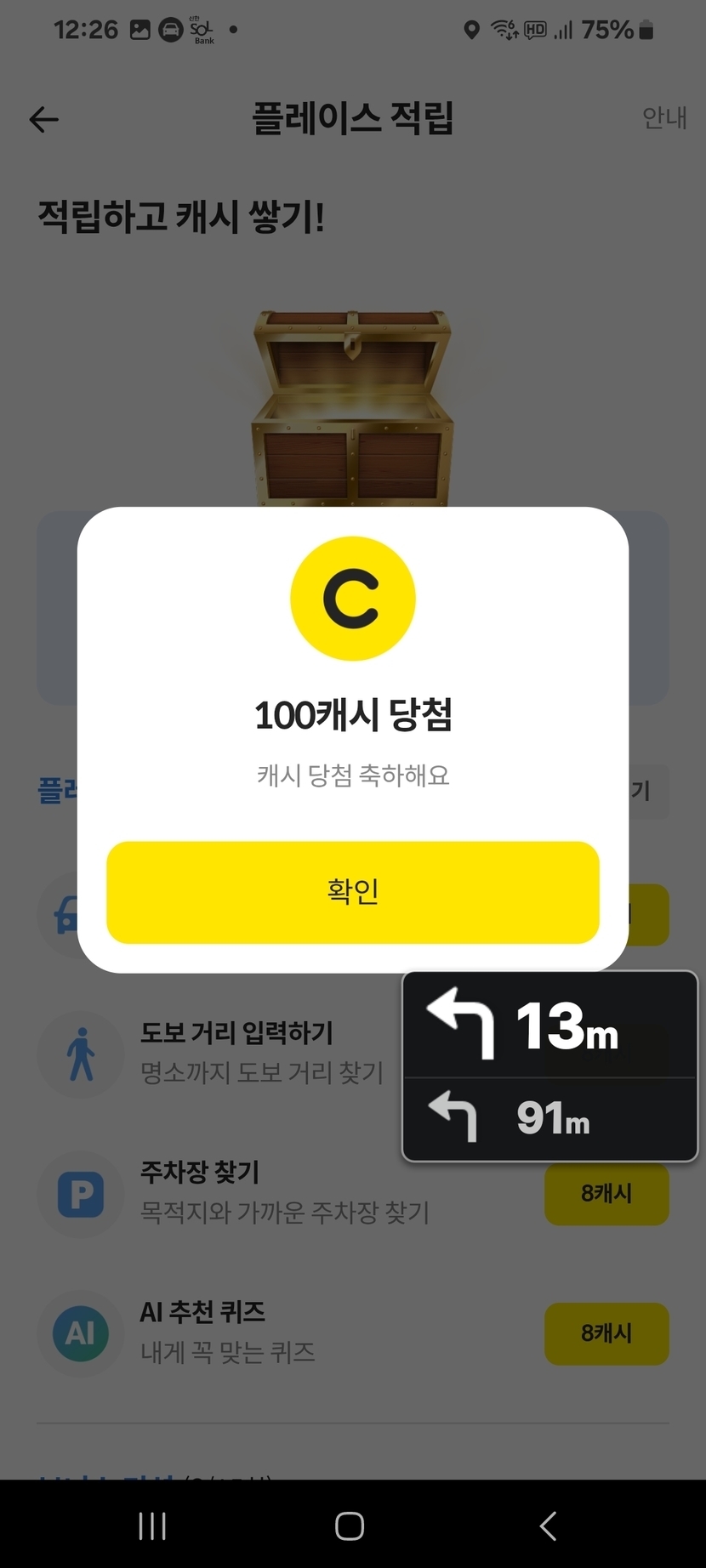This screenshot has width=706, height=1568.
Task: Claim 8캐시 for AI 추천 퀴즈
Action: 606,1333
